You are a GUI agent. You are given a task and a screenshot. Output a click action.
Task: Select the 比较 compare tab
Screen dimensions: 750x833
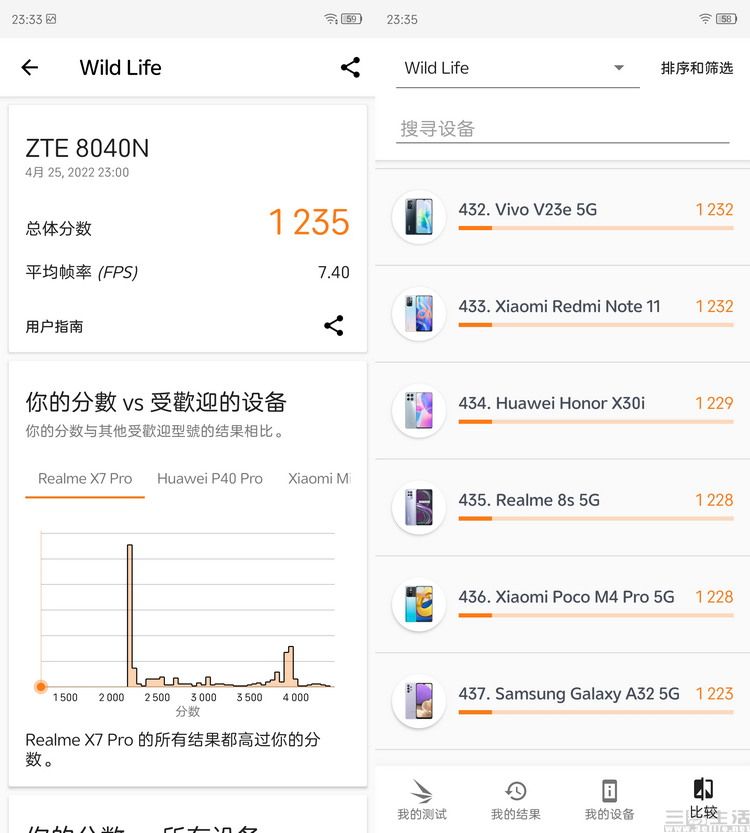703,800
